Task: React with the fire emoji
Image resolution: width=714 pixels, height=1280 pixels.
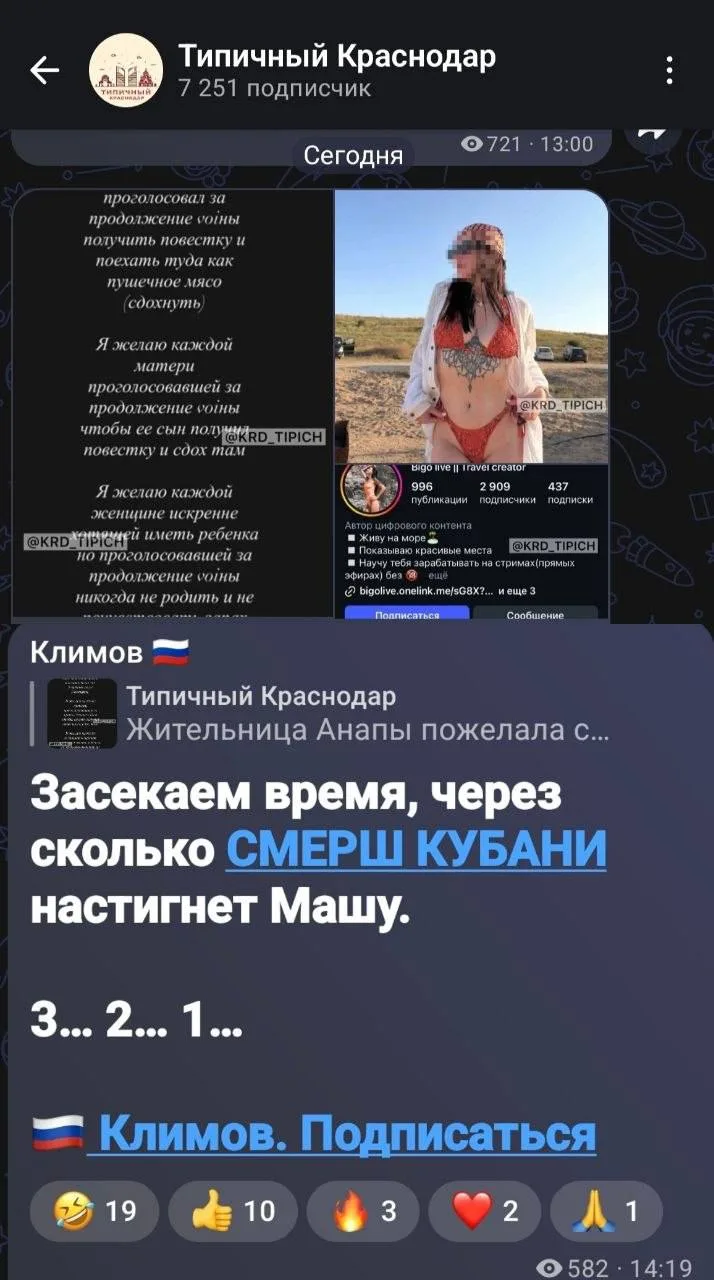Action: pos(363,1211)
